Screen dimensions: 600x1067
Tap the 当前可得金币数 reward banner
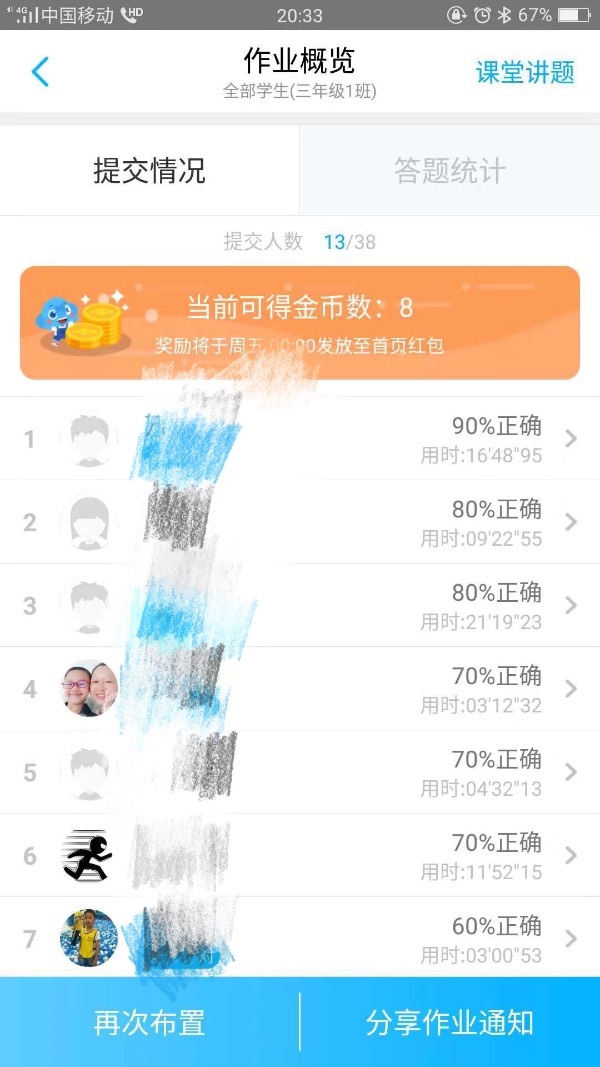[x=300, y=322]
